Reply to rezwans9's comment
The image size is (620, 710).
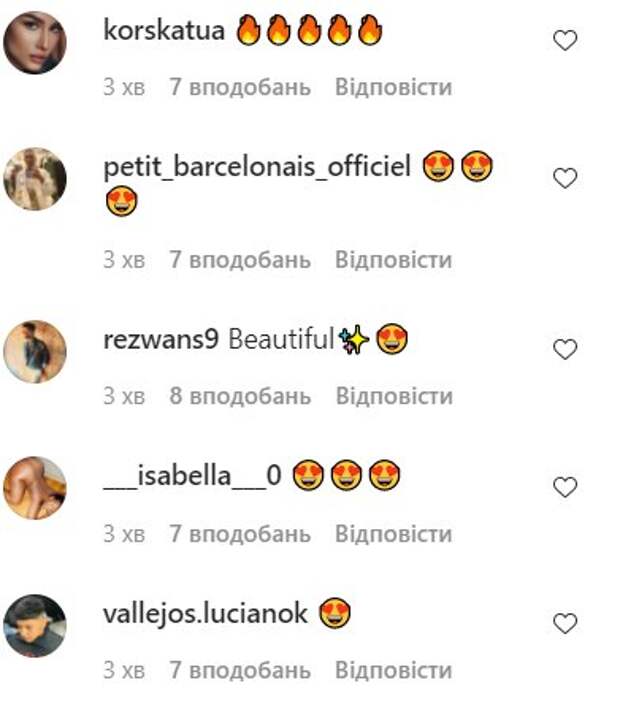pyautogui.click(x=393, y=396)
